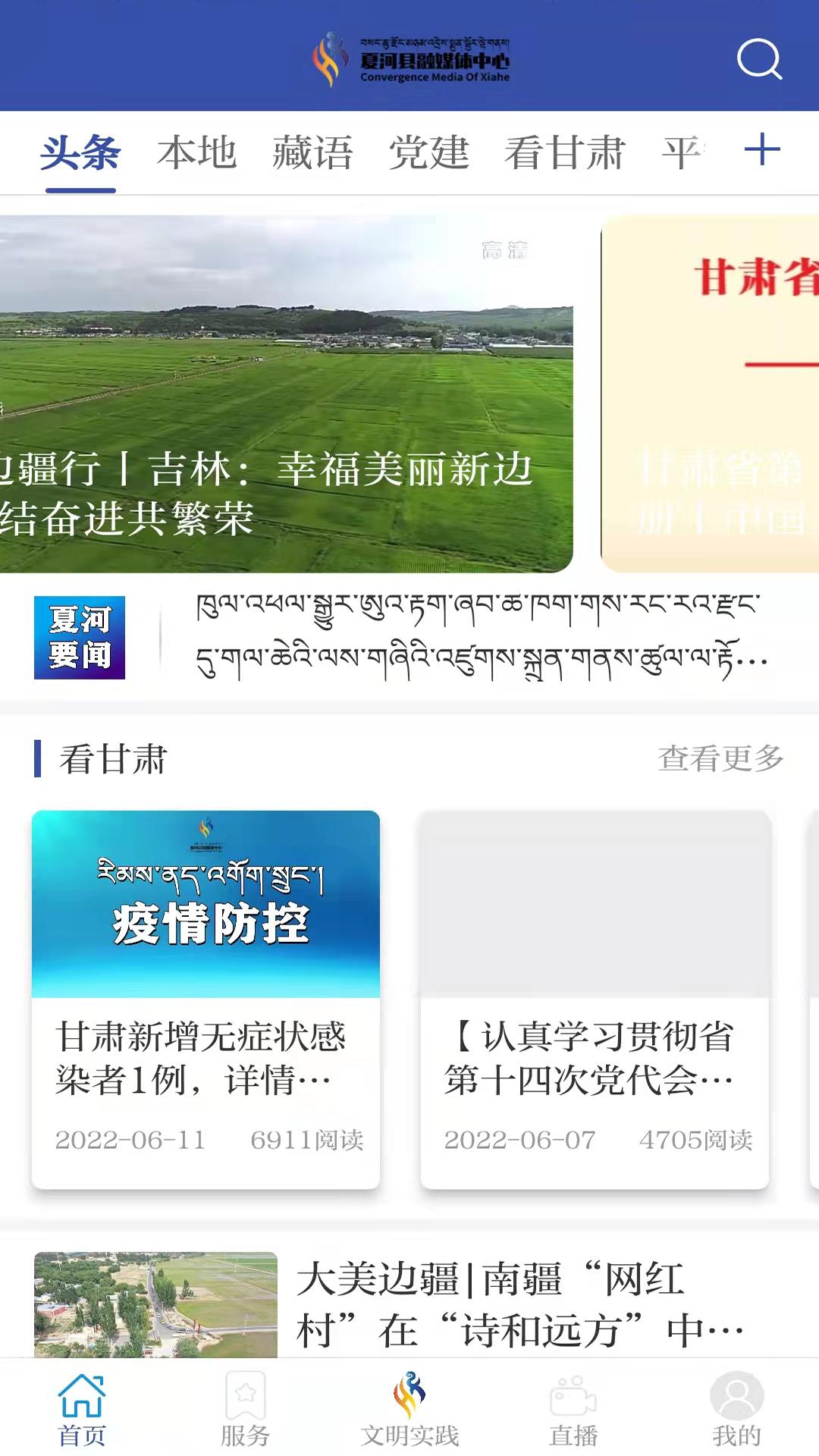Image resolution: width=819 pixels, height=1456 pixels.
Task: Open the search icon
Action: tap(761, 61)
